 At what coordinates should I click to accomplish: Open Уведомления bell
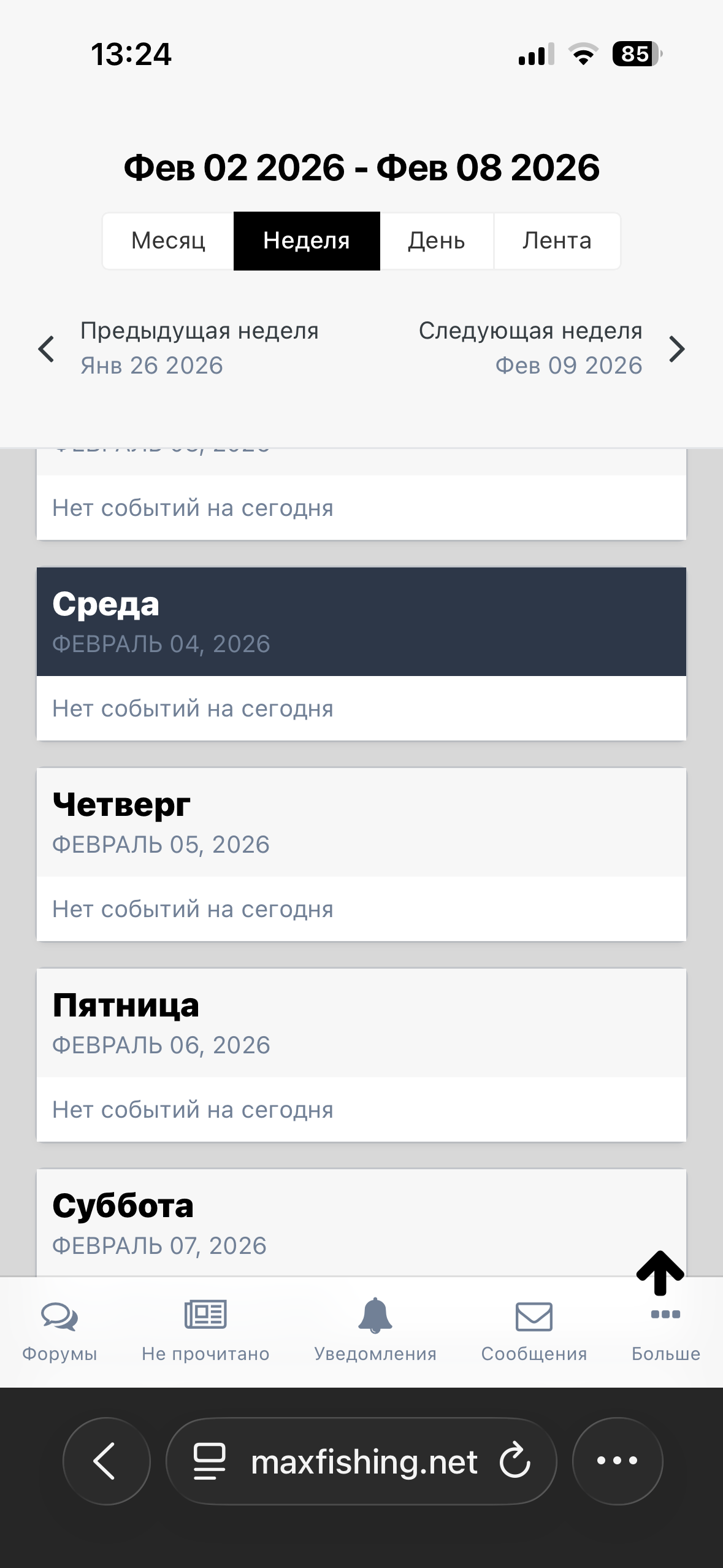tap(375, 1330)
